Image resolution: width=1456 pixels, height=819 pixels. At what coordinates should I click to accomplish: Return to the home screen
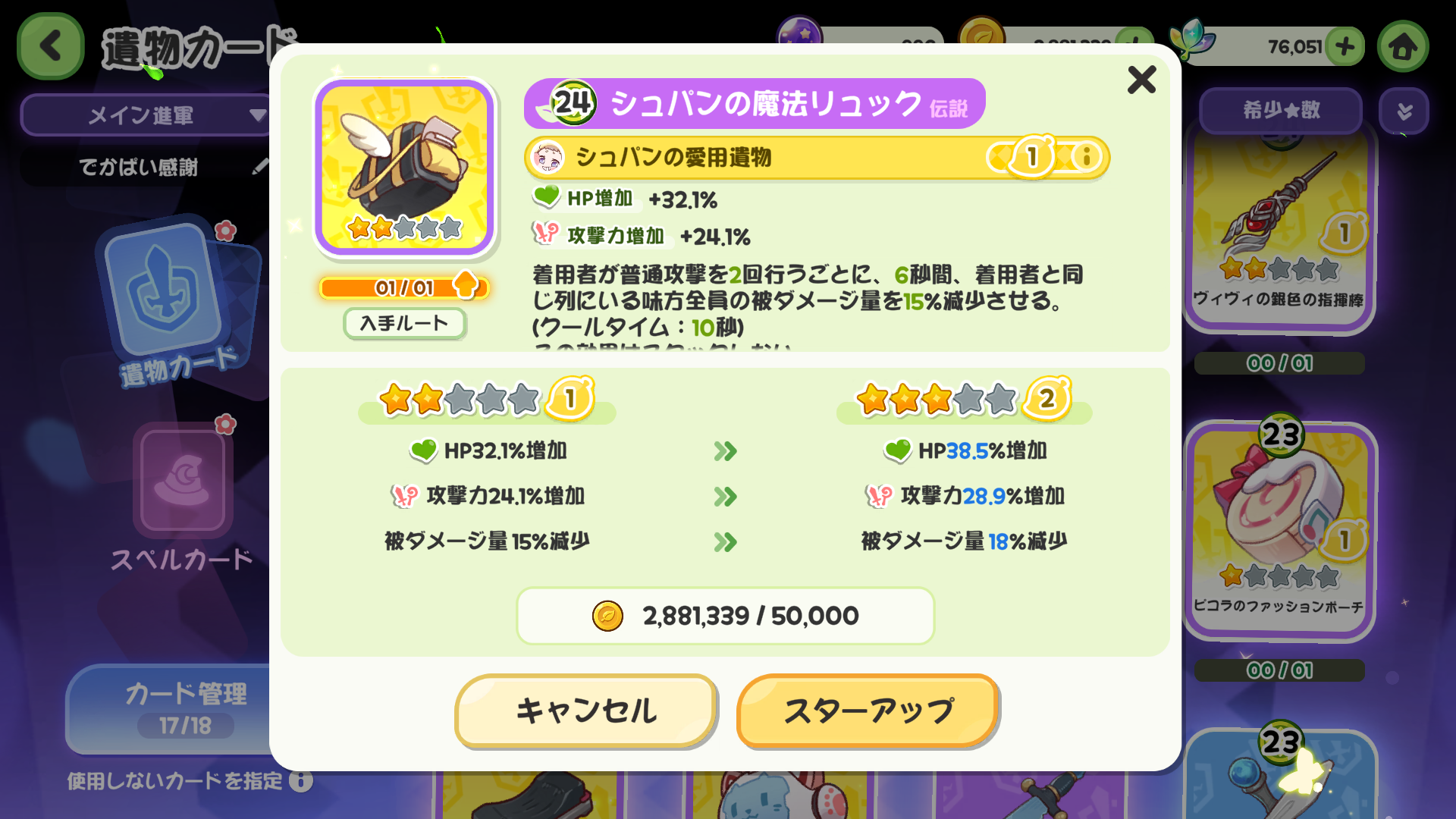coord(1402,47)
